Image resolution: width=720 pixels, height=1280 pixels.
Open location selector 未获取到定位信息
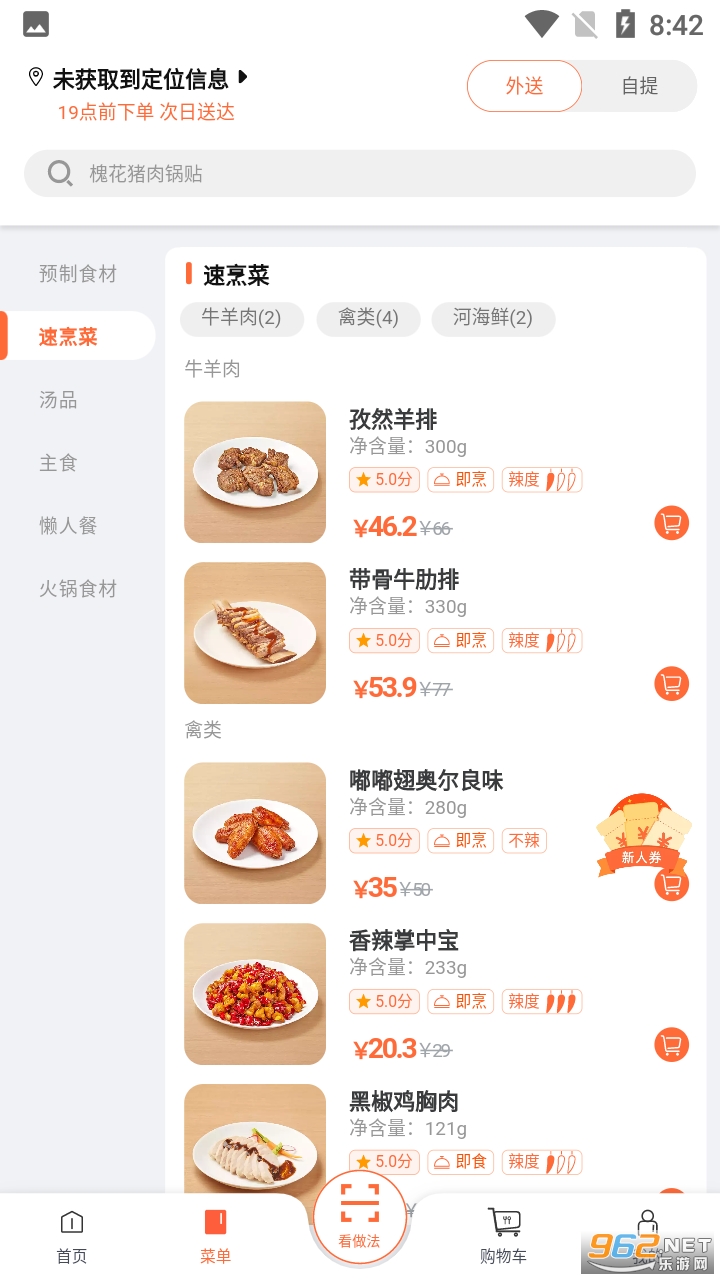coord(140,78)
